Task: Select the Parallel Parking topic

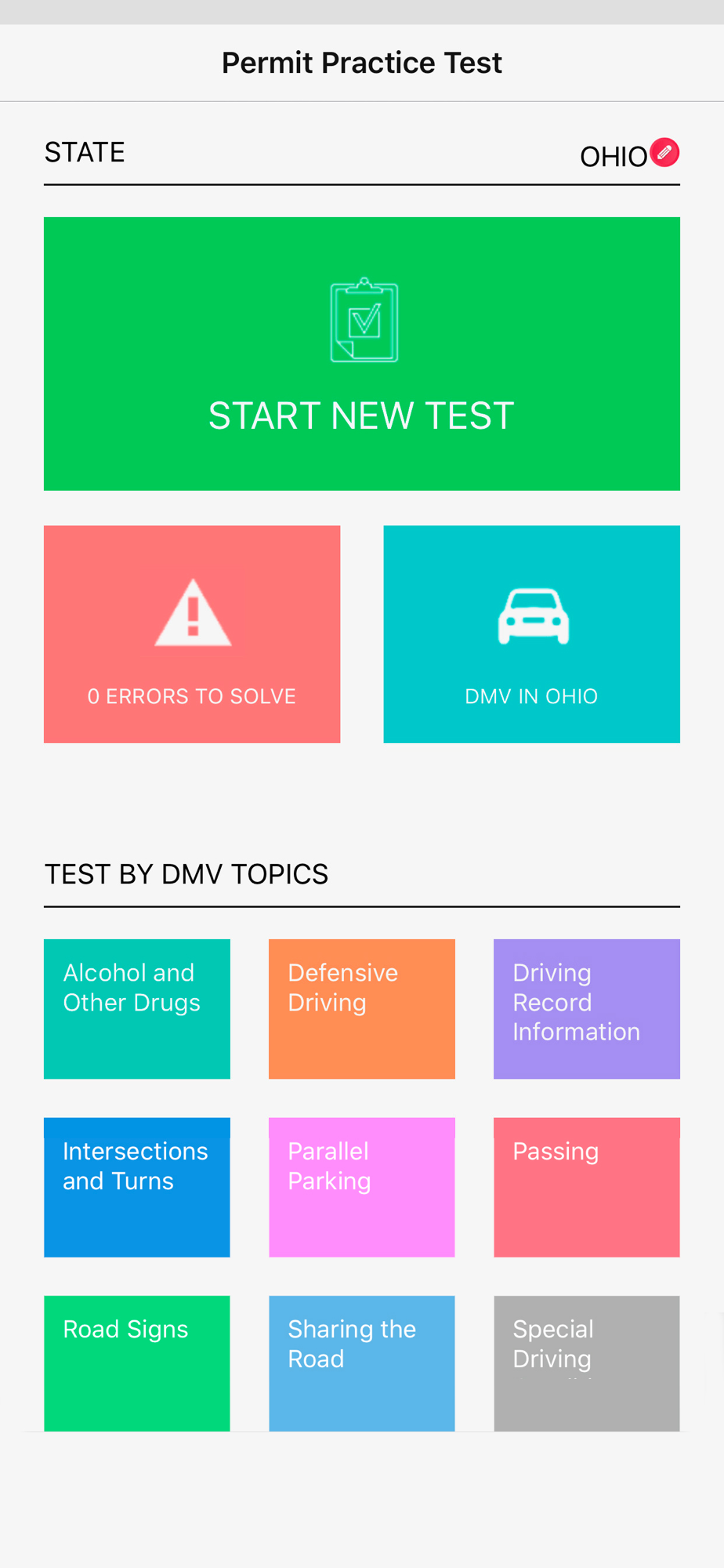Action: (x=361, y=1187)
